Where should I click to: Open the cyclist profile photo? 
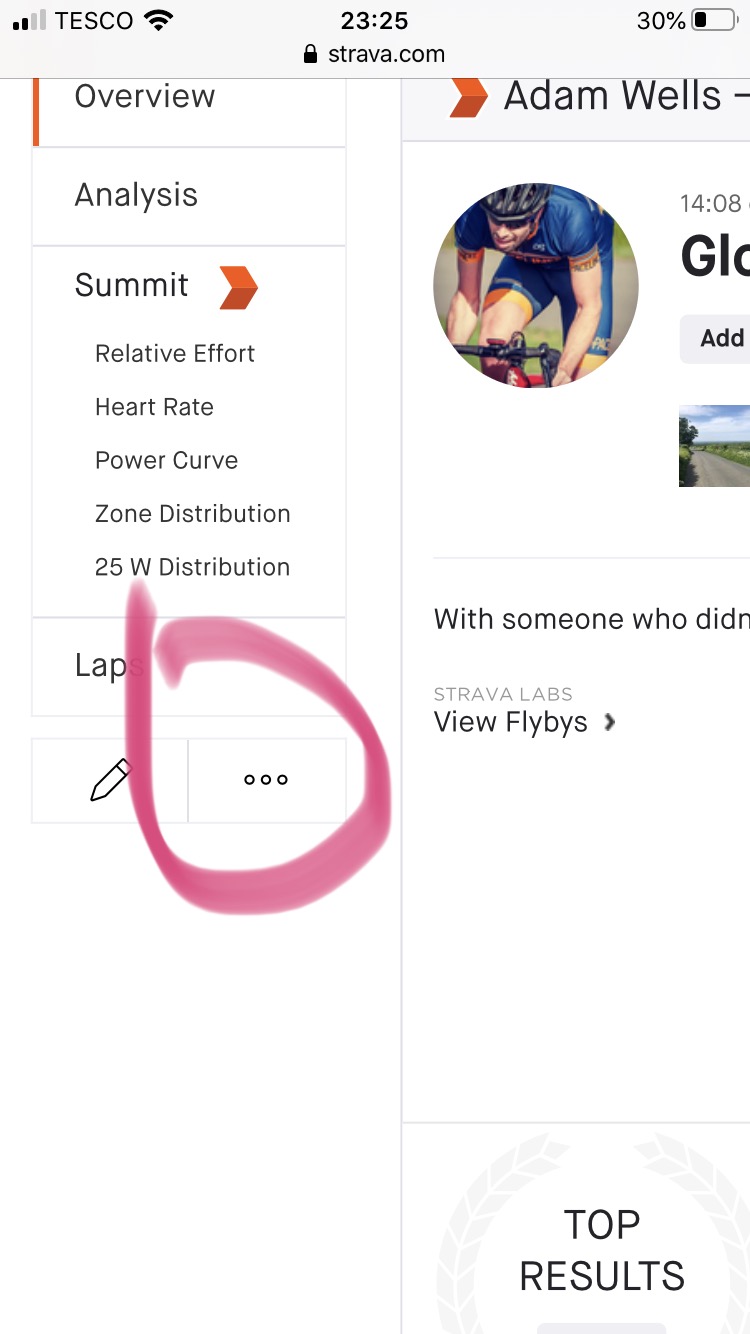click(x=536, y=285)
